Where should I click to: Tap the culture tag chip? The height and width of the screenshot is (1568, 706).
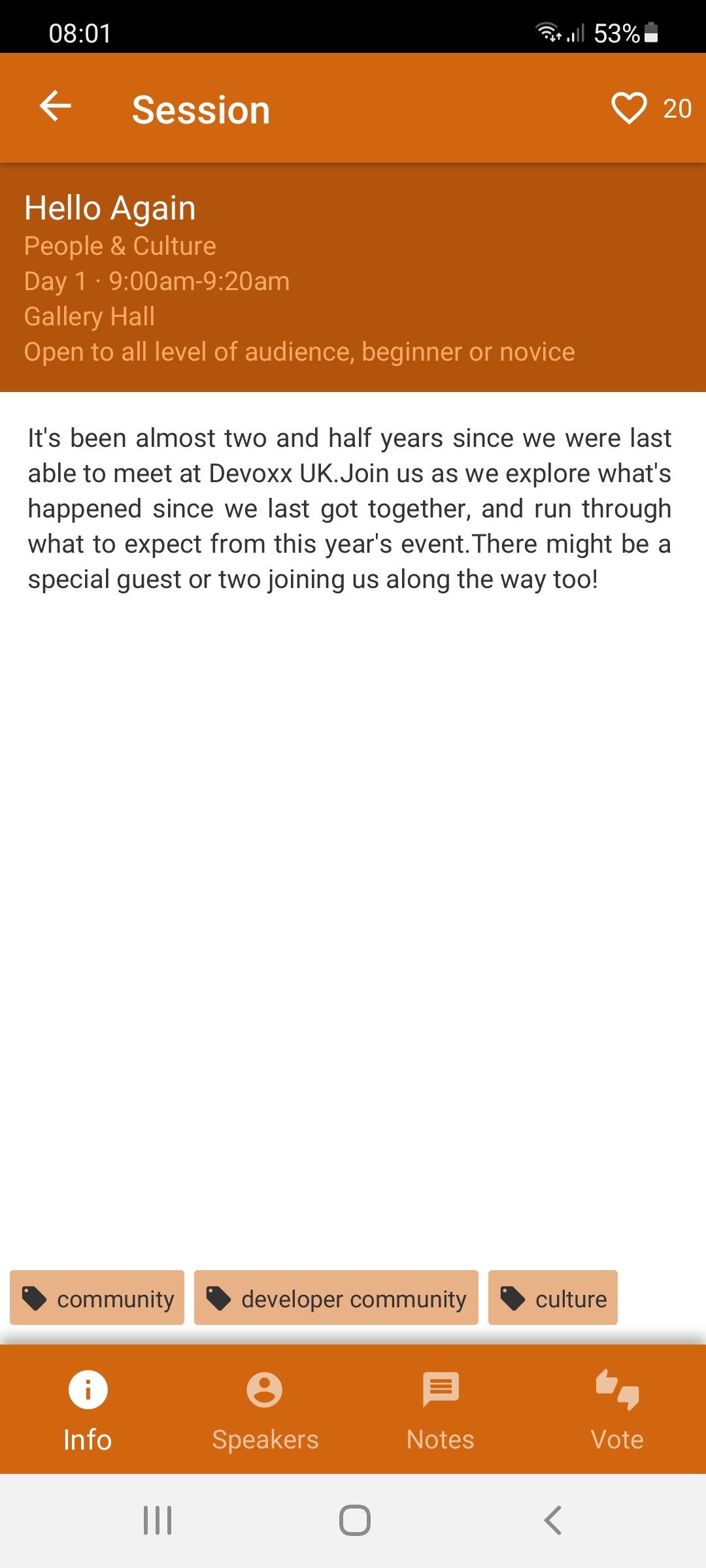pos(553,1298)
